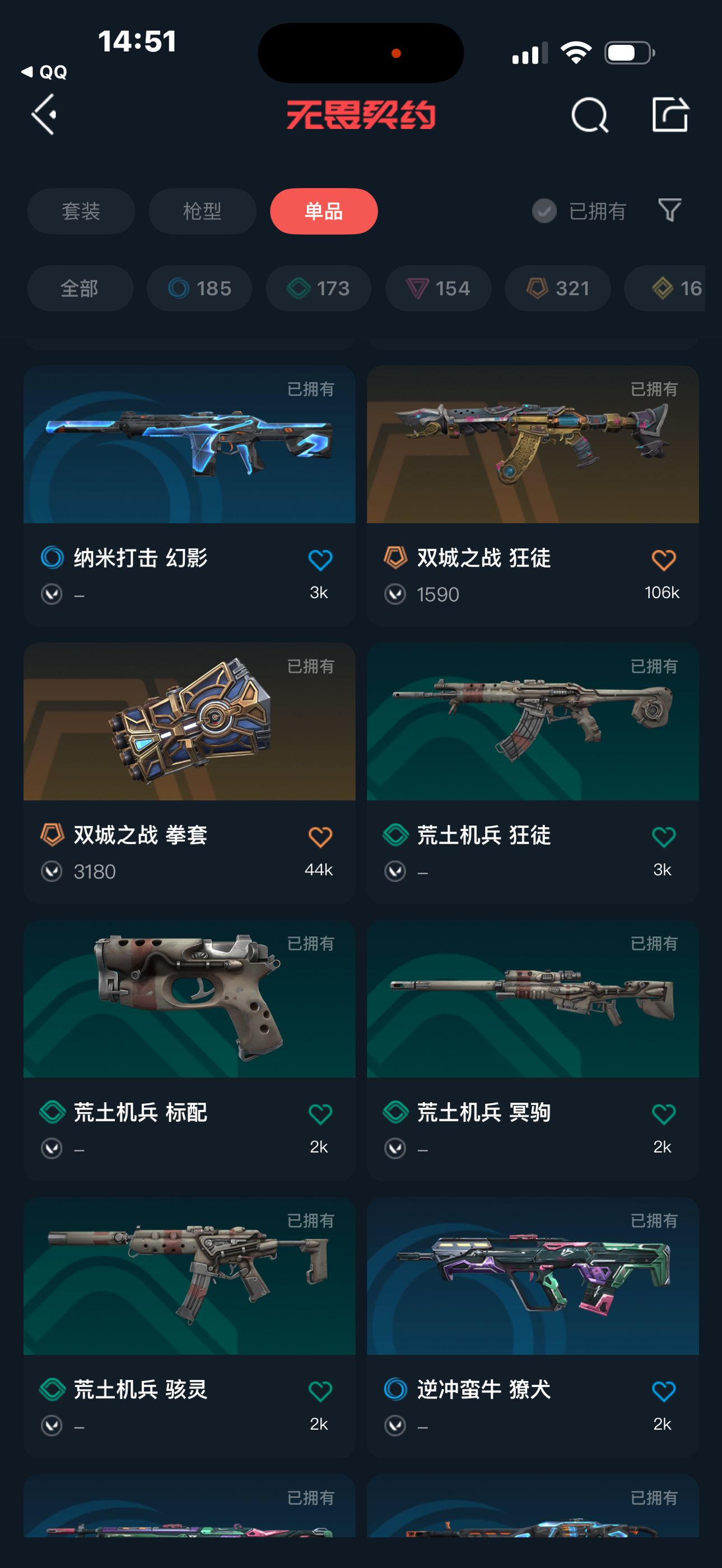The height and width of the screenshot is (1568, 722).
Task: Select the 全部 chip
Action: coord(80,288)
